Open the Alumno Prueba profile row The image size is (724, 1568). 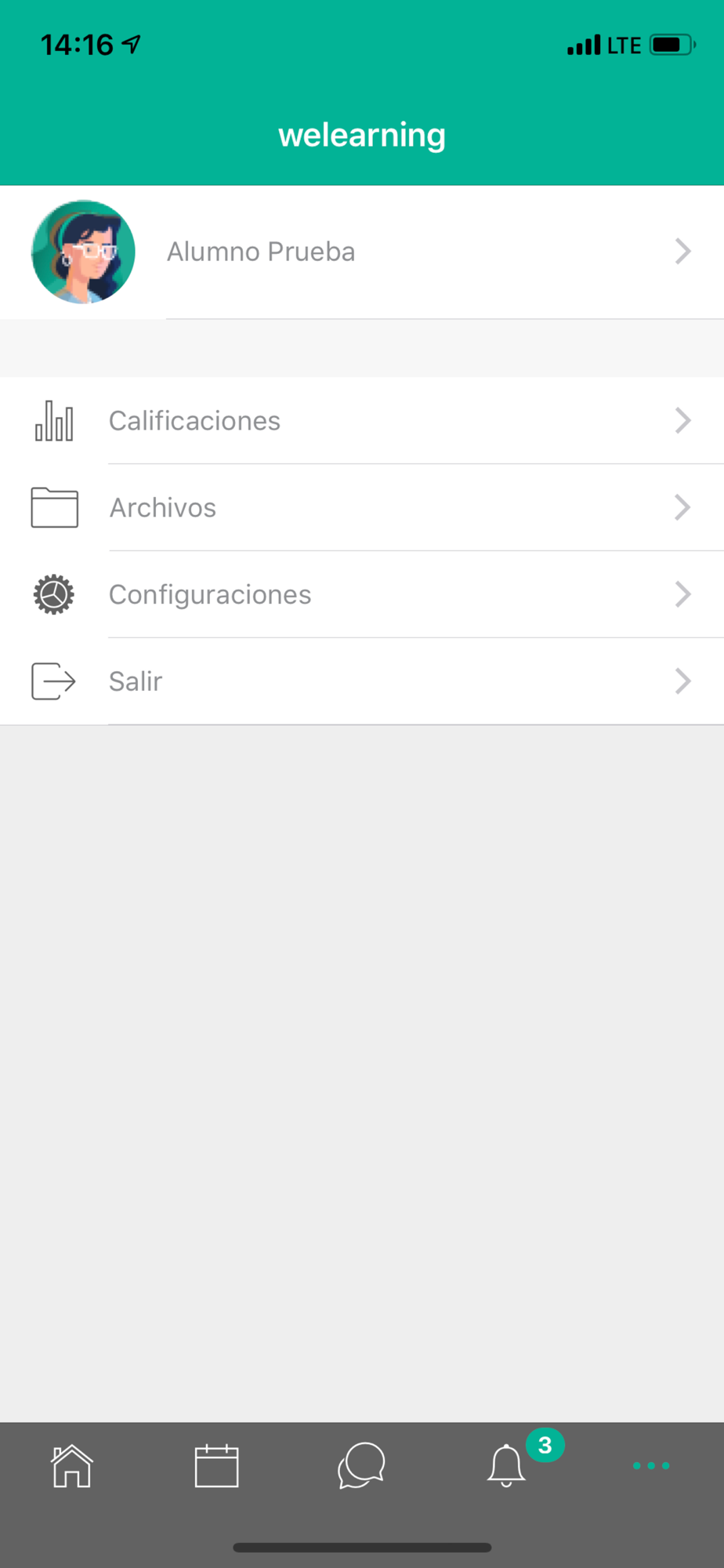click(x=362, y=252)
